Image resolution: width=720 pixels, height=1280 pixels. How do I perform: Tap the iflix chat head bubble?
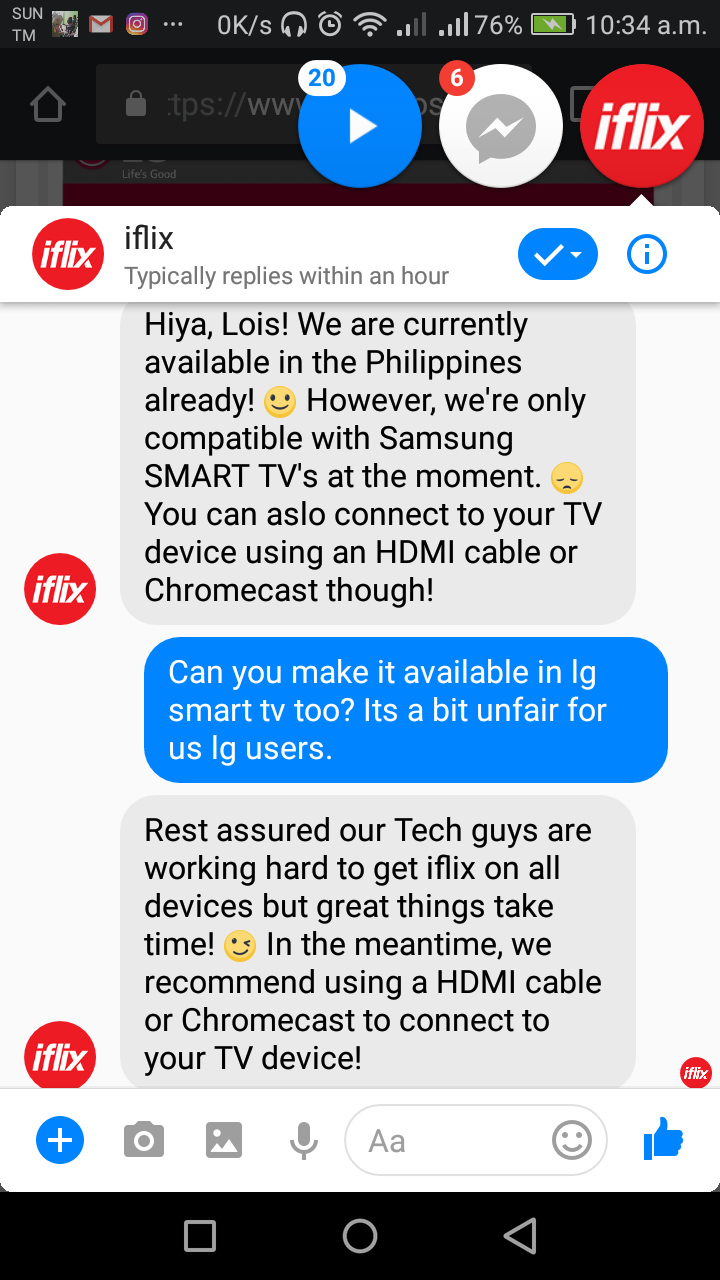pos(642,125)
